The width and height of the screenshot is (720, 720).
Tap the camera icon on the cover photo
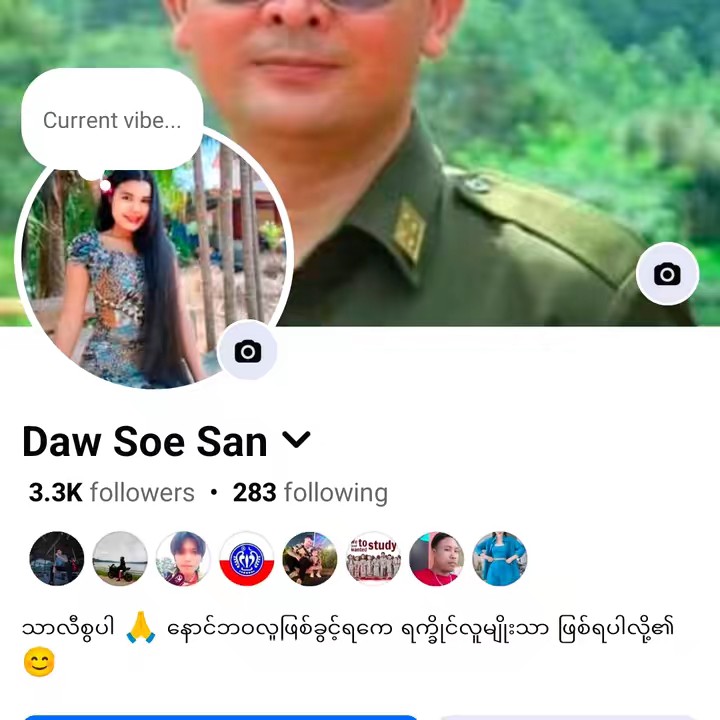pos(667,274)
